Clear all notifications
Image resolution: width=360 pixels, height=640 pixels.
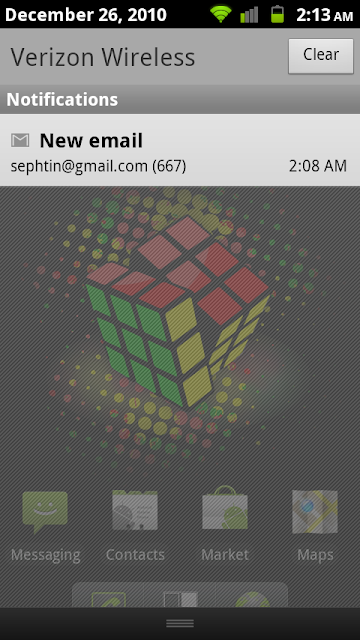[321, 56]
